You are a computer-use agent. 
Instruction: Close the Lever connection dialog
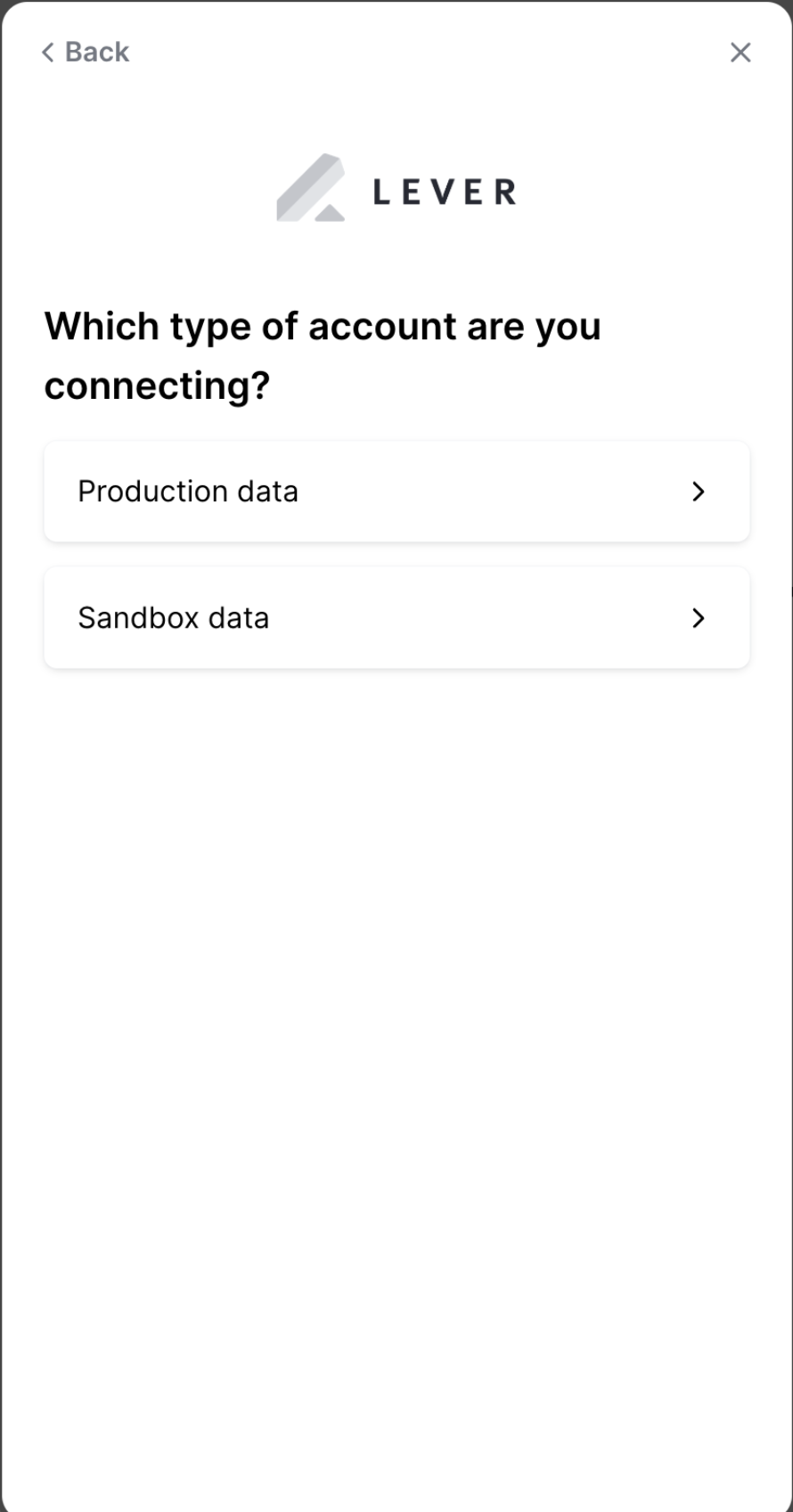pos(740,53)
